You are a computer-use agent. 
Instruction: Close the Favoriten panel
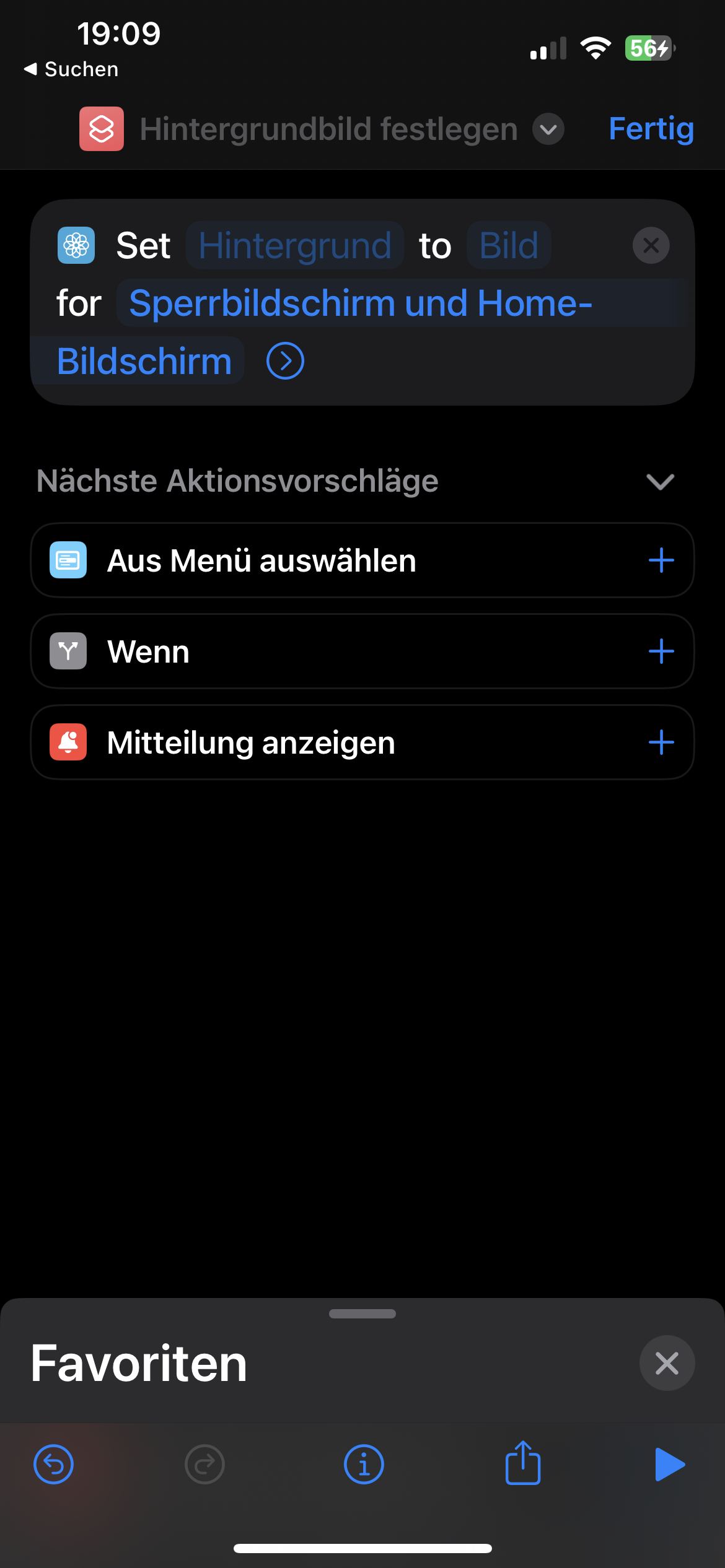pyautogui.click(x=667, y=1363)
